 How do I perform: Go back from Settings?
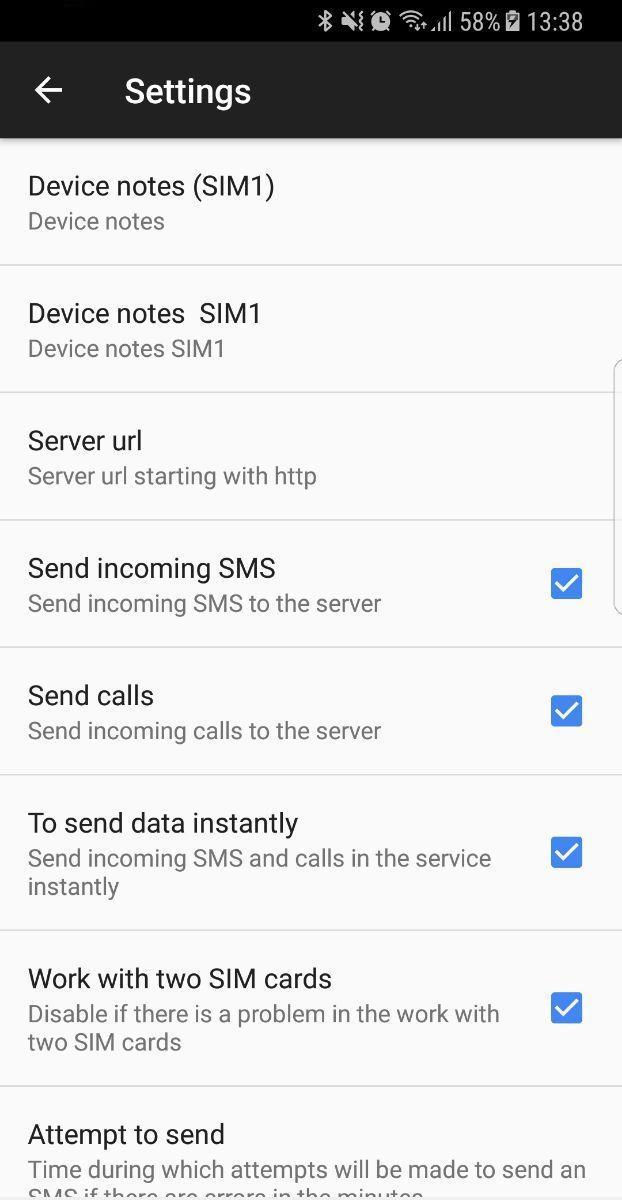tap(48, 91)
